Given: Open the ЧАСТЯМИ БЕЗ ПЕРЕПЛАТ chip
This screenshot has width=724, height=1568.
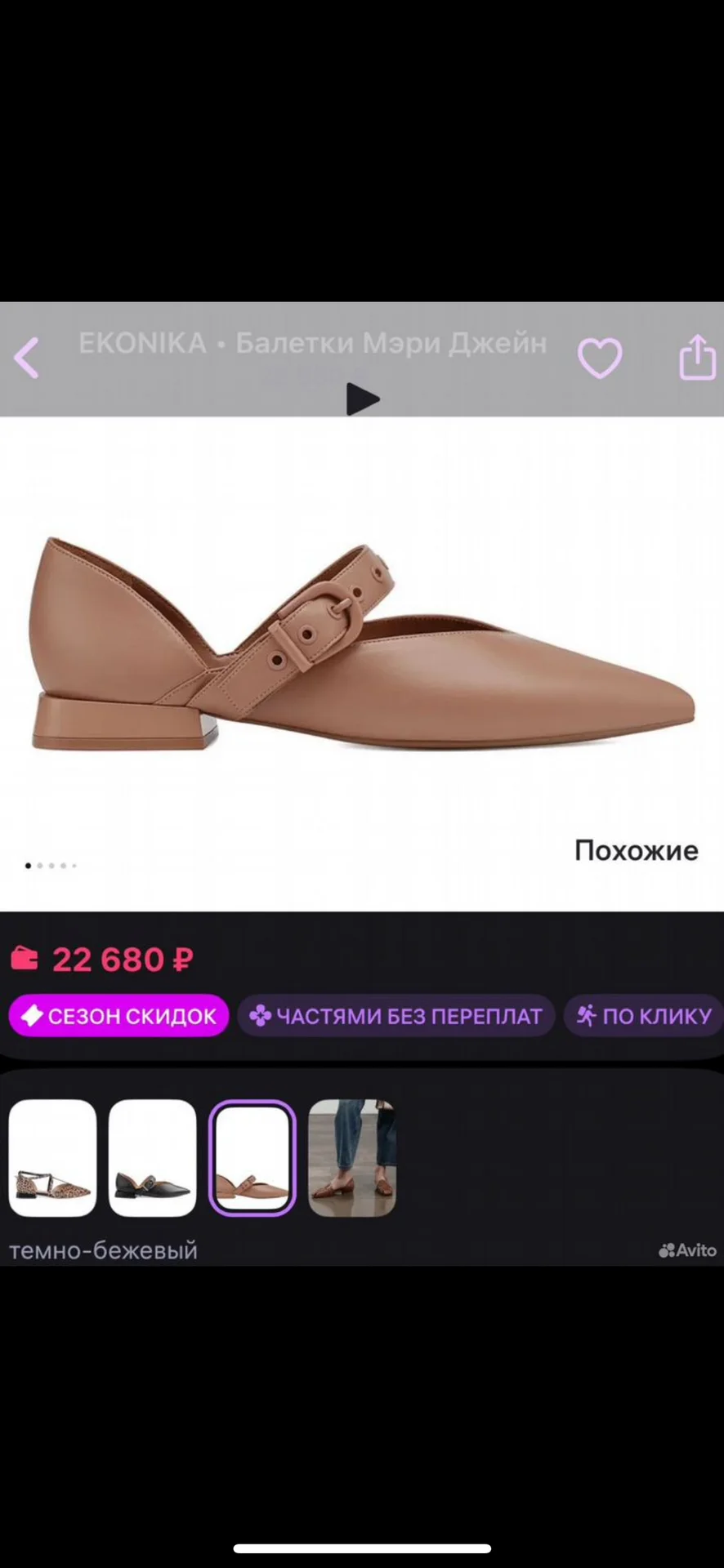Looking at the screenshot, I should (396, 1016).
